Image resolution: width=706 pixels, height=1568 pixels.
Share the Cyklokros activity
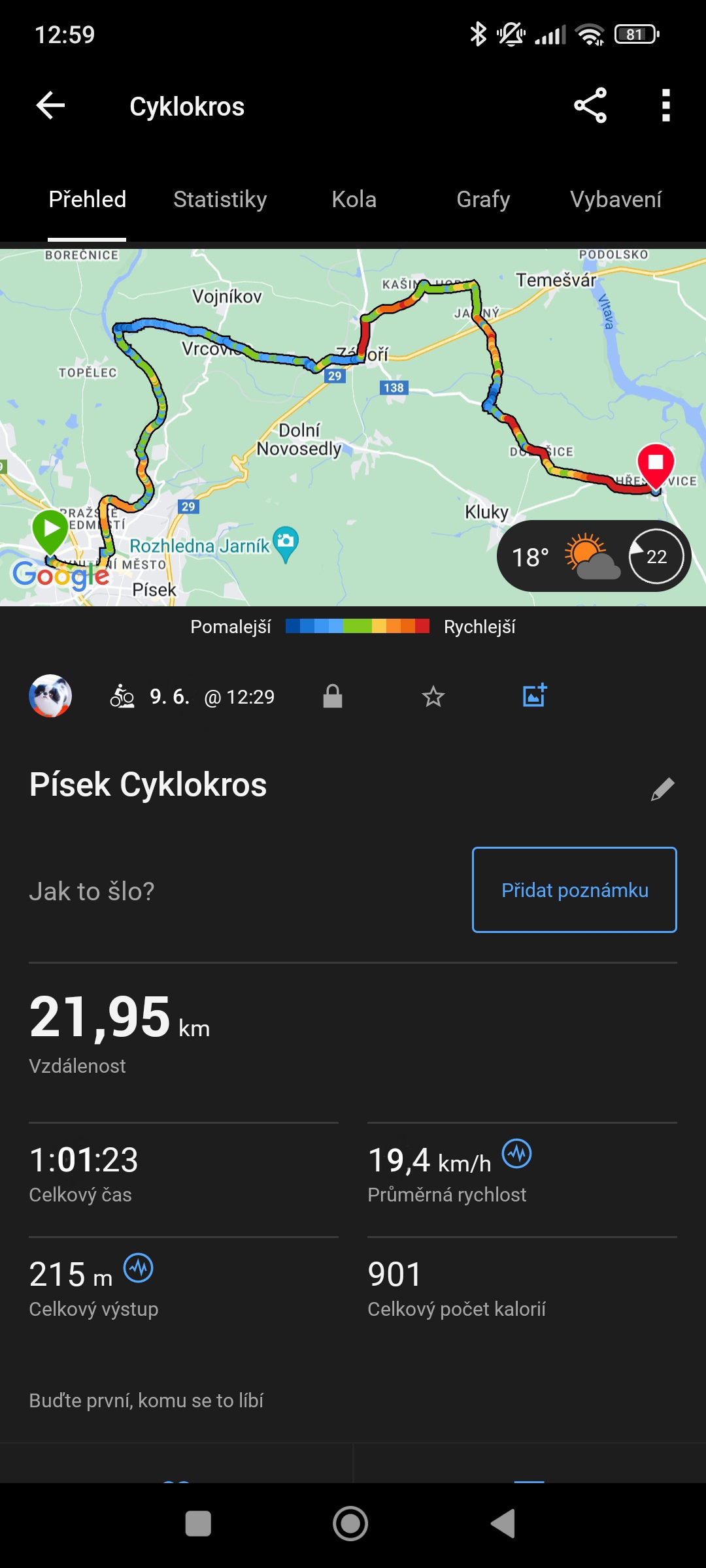pyautogui.click(x=590, y=106)
